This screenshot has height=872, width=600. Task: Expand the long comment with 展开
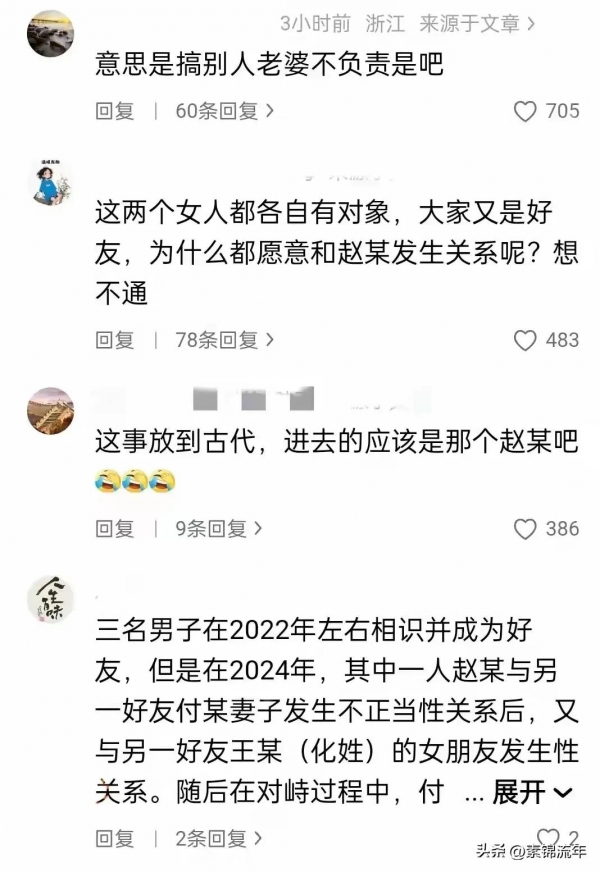click(x=533, y=792)
